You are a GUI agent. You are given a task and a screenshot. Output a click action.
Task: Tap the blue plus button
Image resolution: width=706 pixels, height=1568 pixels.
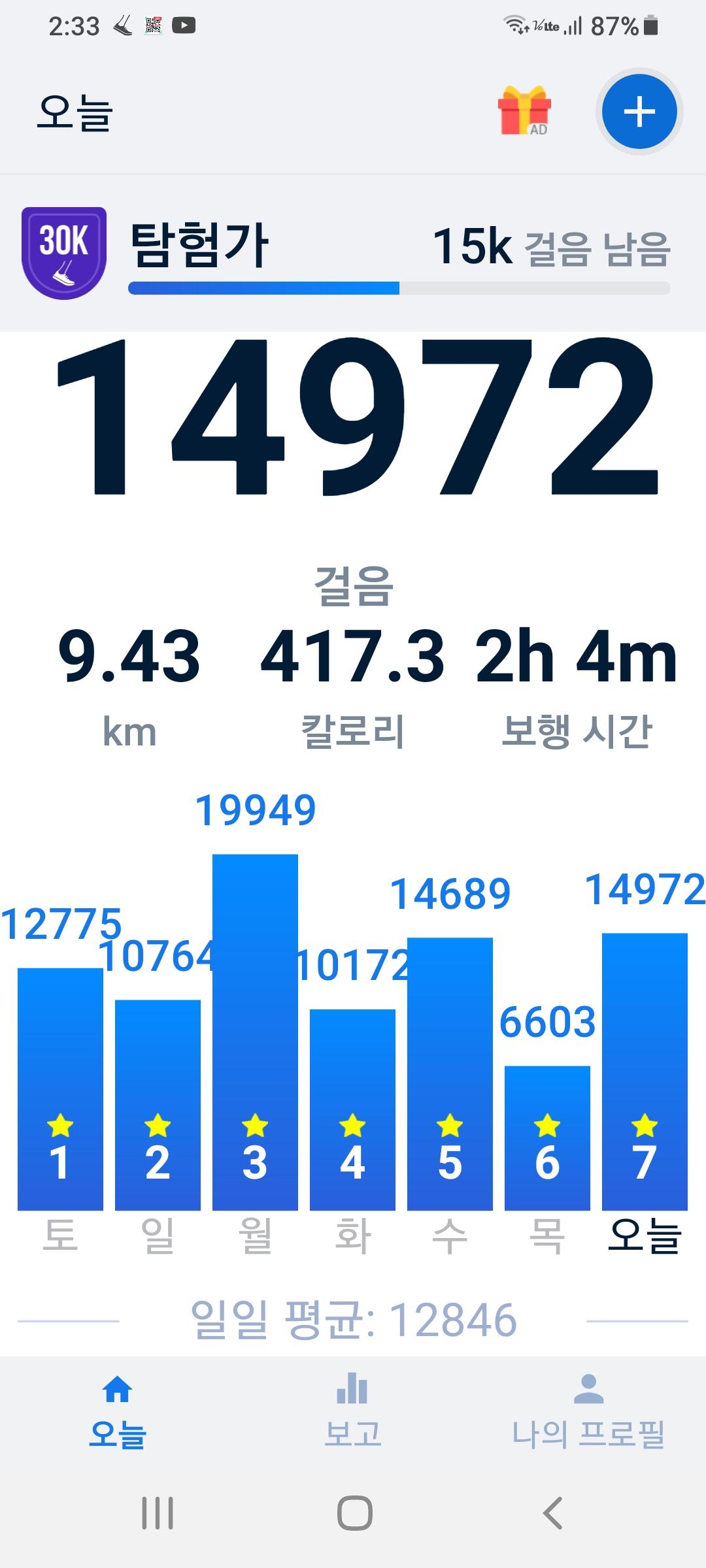pos(639,112)
